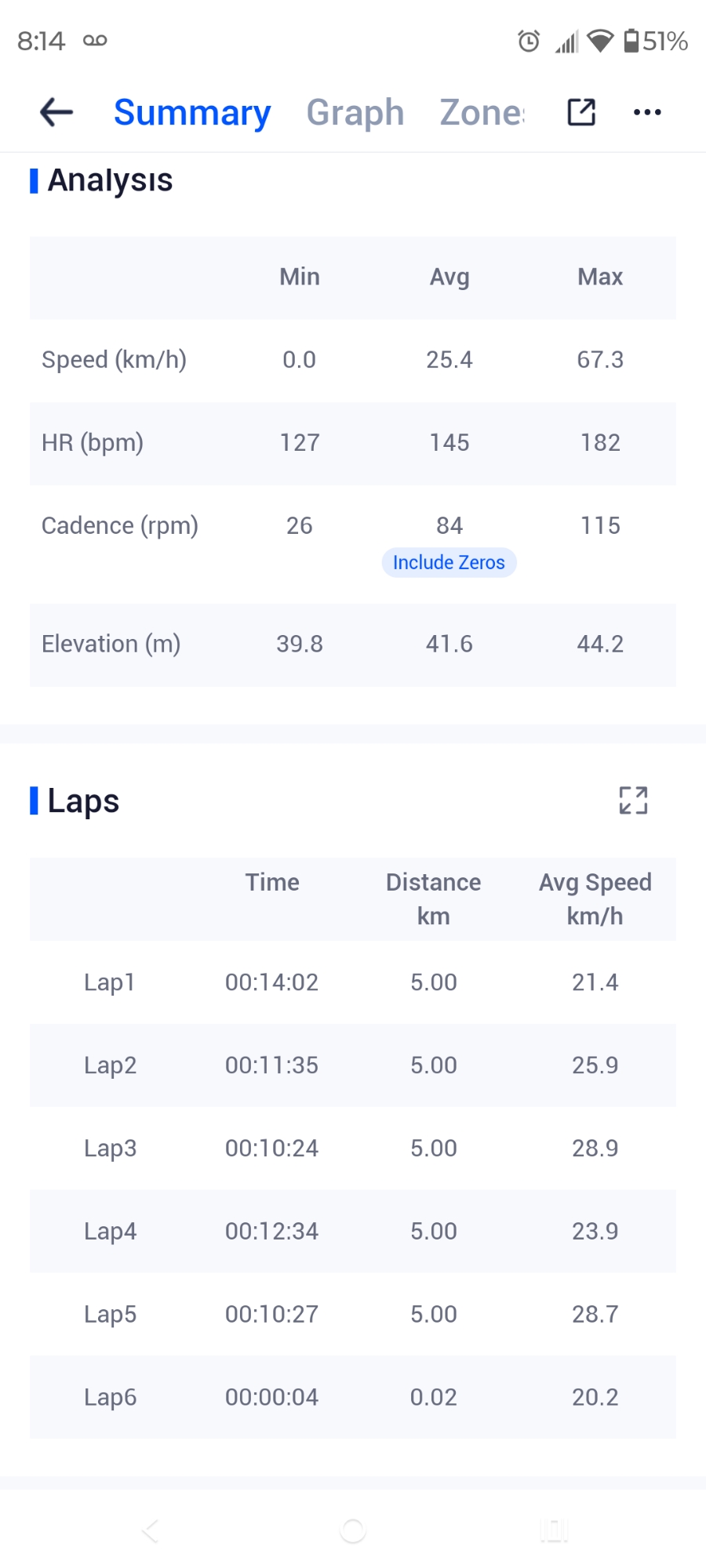Switch to the Zones tab
Image resolution: width=706 pixels, height=1568 pixels.
coord(482,112)
